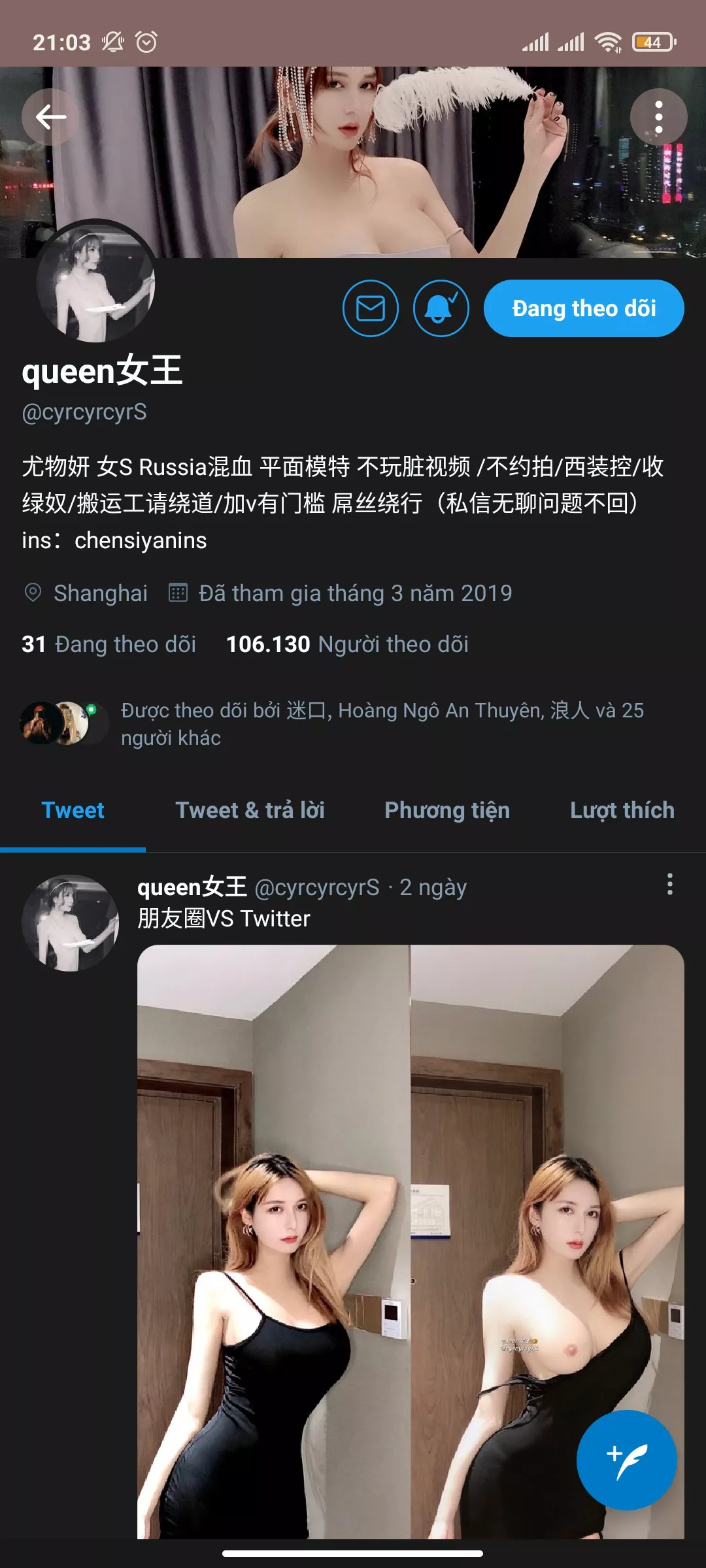Screen dimensions: 706x1568
Task: Go back using the arrow icon
Action: click(x=50, y=118)
